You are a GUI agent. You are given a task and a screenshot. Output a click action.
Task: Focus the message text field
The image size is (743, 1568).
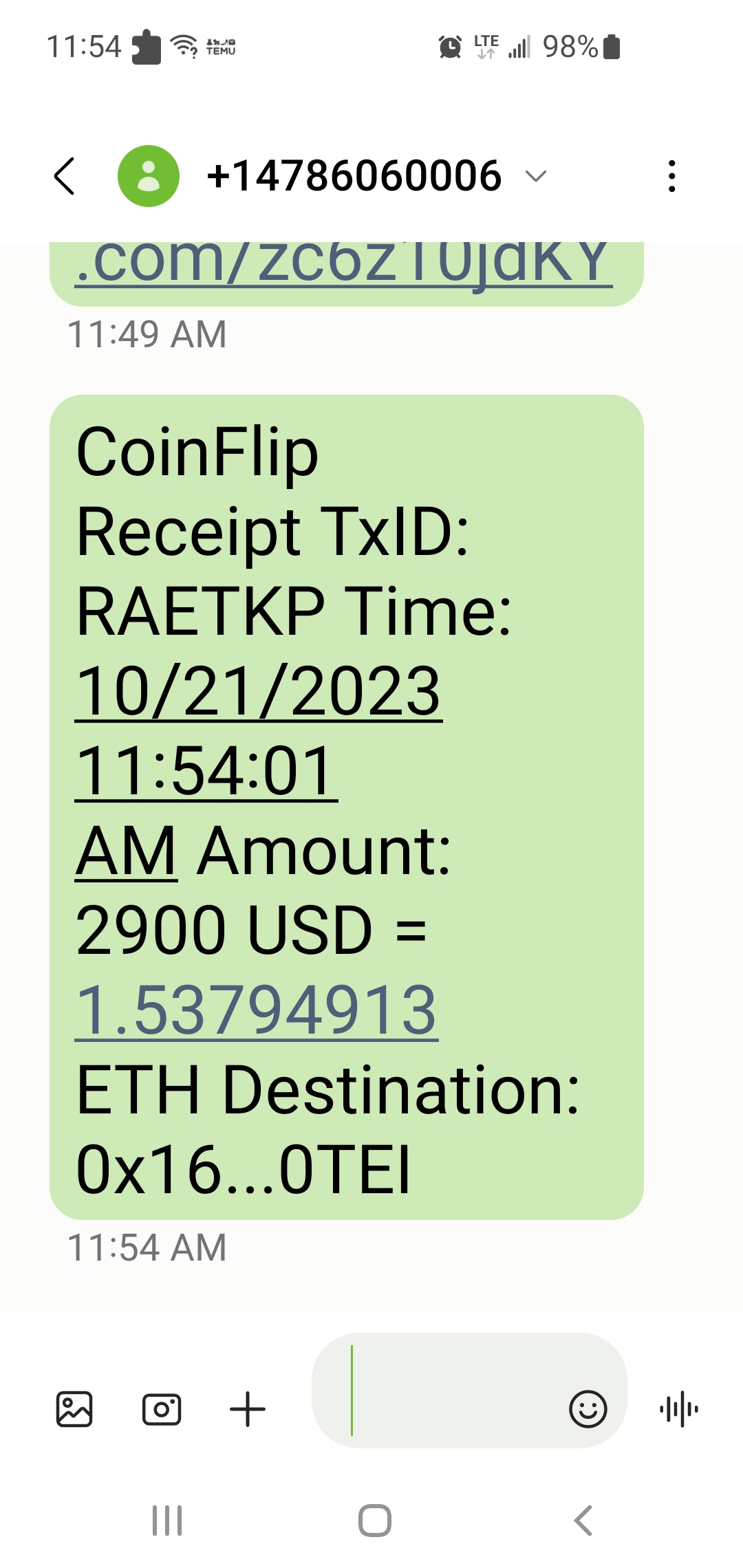447,1391
